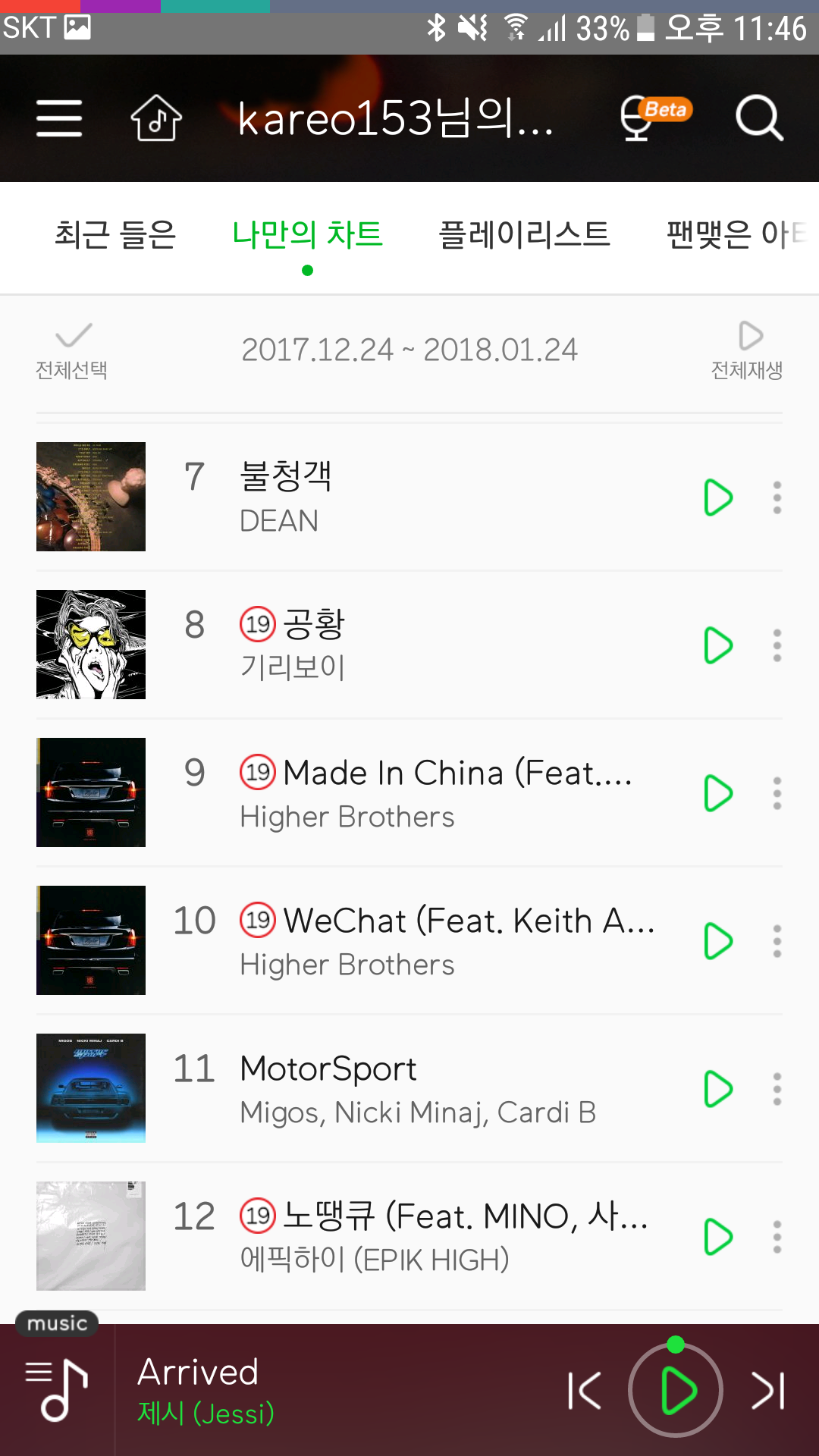Play 노땡큐 by 에픽하이

click(717, 1237)
